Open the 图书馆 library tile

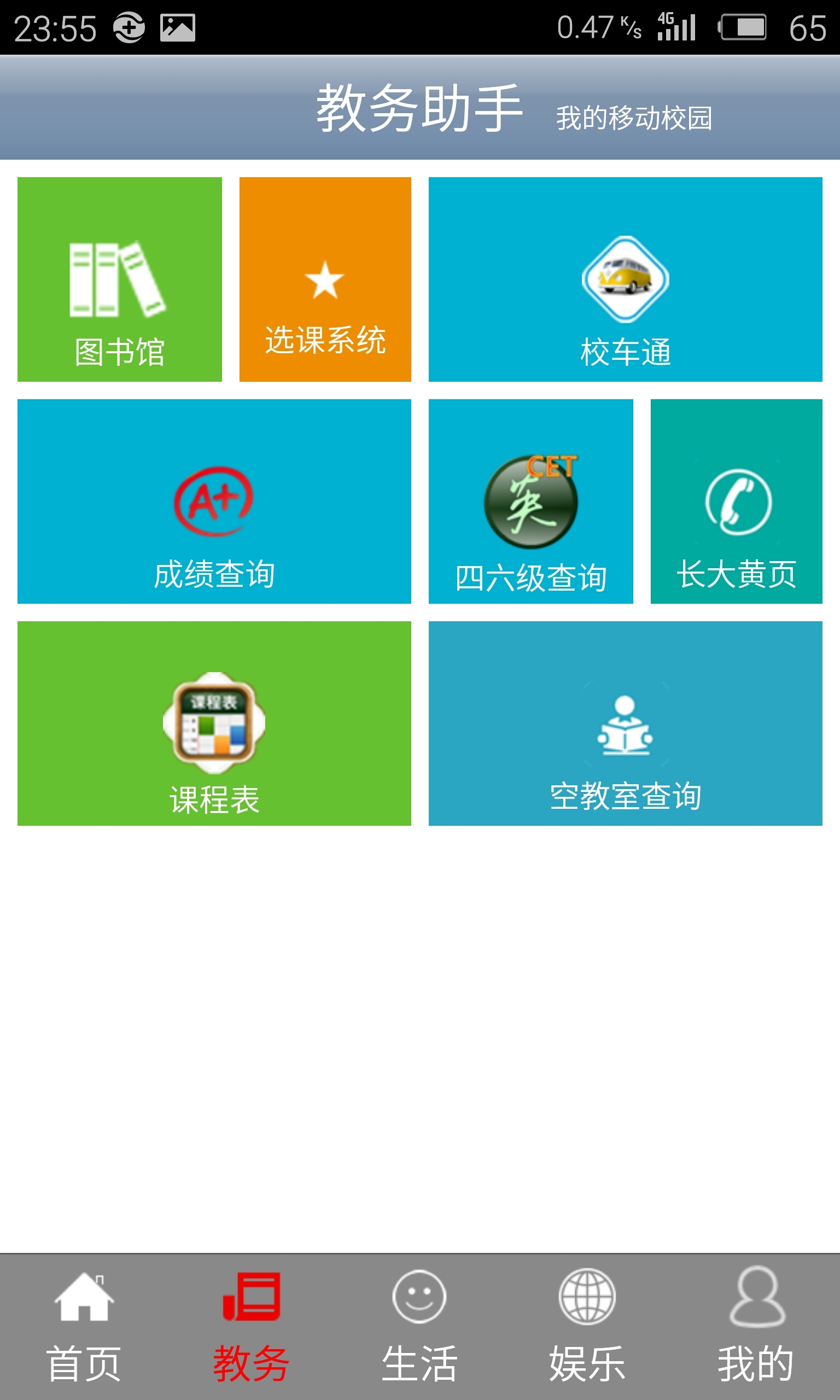click(119, 279)
